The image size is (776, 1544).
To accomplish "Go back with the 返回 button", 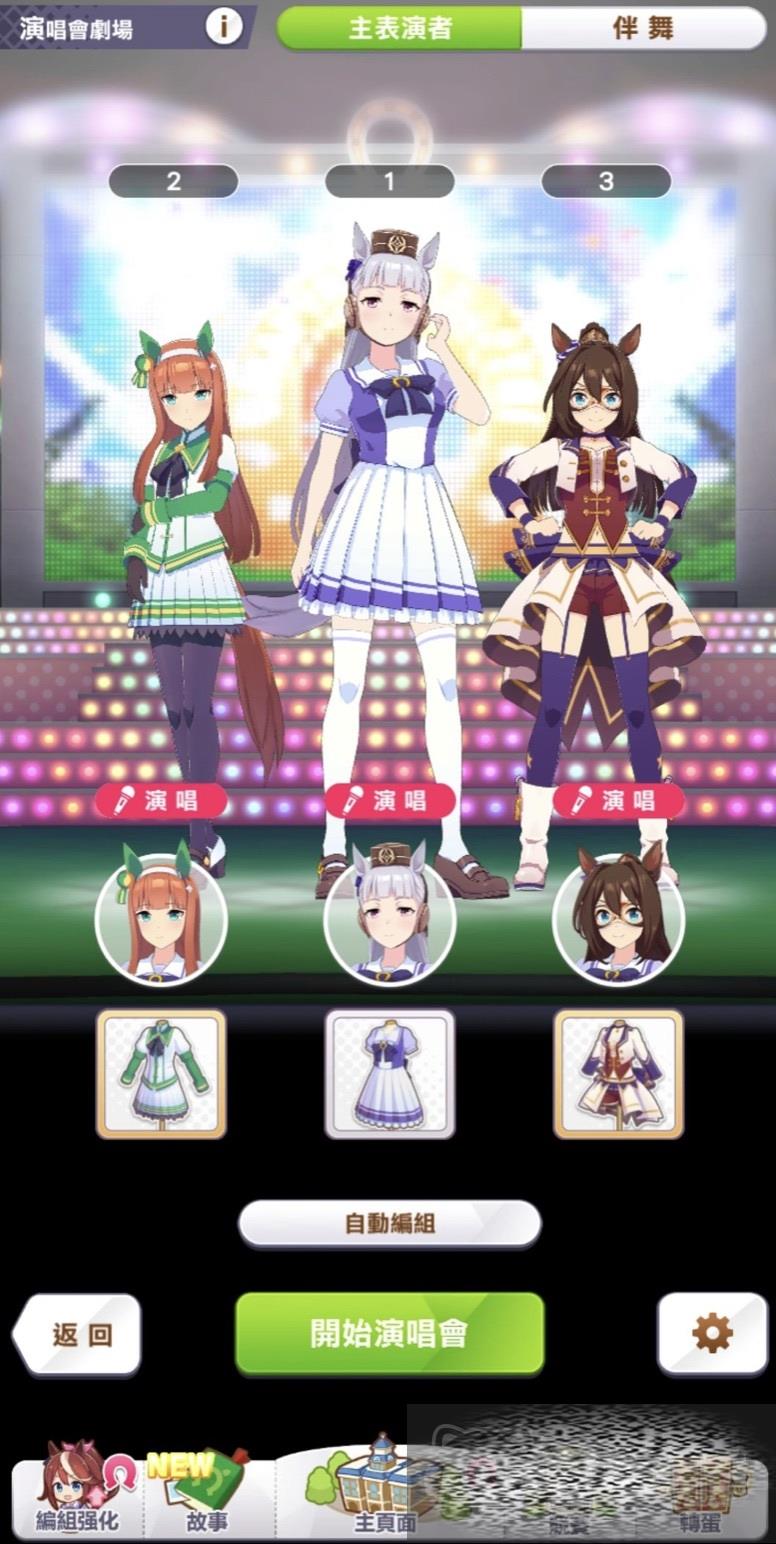I will 80,1334.
